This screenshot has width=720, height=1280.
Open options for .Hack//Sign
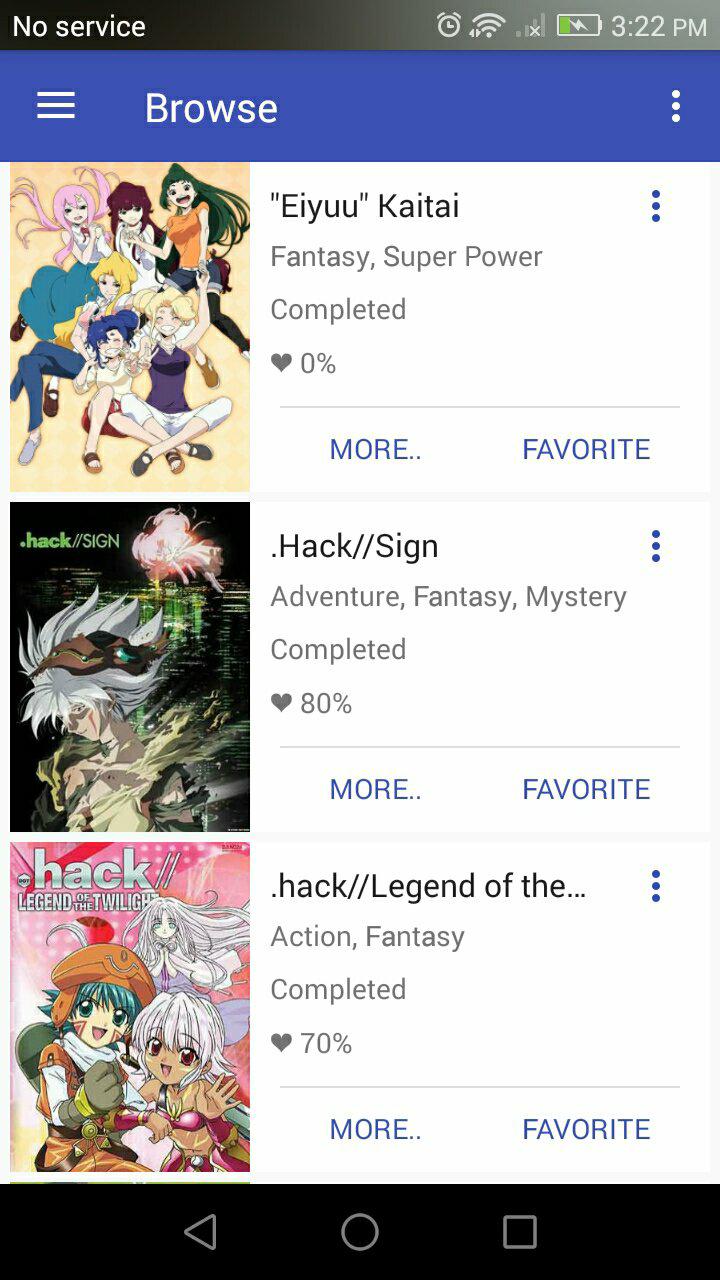(656, 546)
